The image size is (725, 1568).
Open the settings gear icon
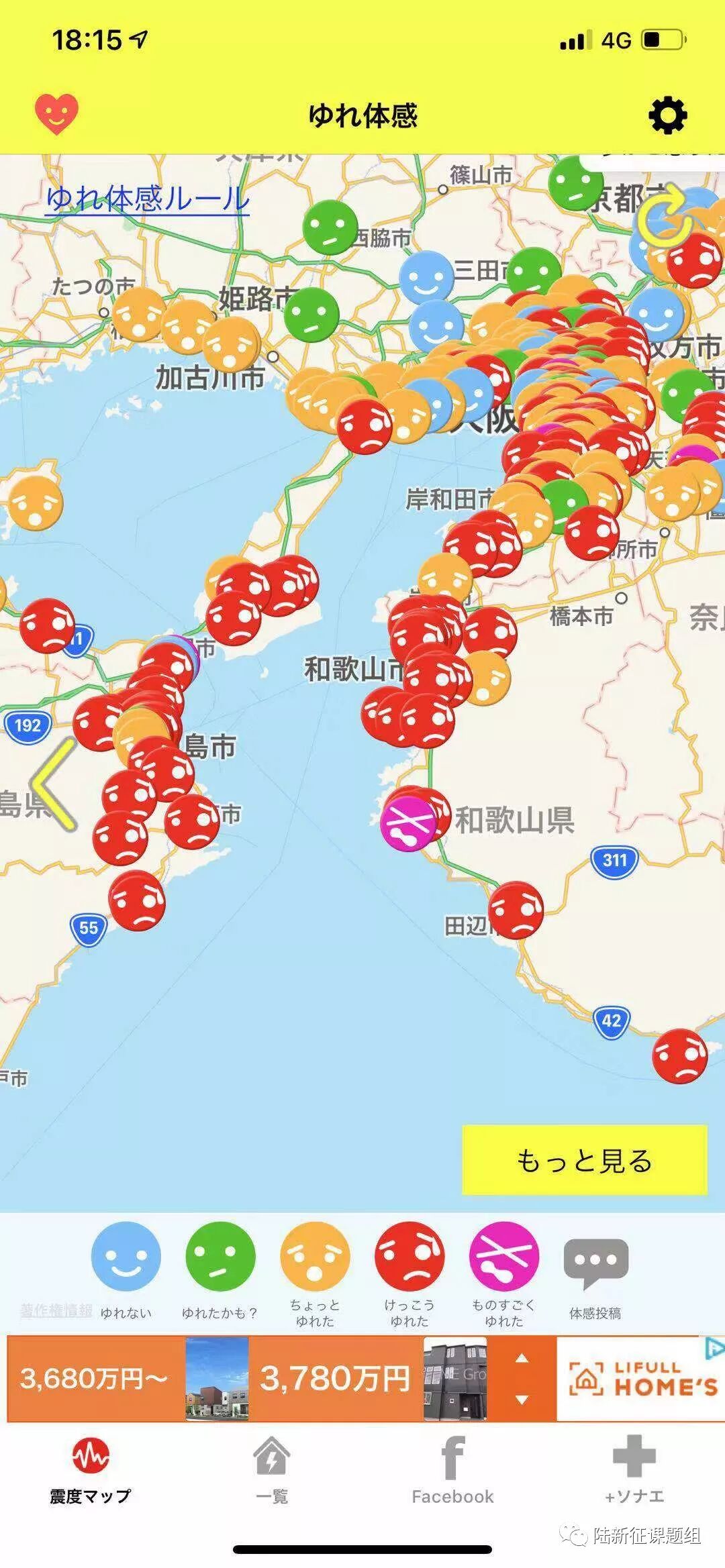(667, 115)
